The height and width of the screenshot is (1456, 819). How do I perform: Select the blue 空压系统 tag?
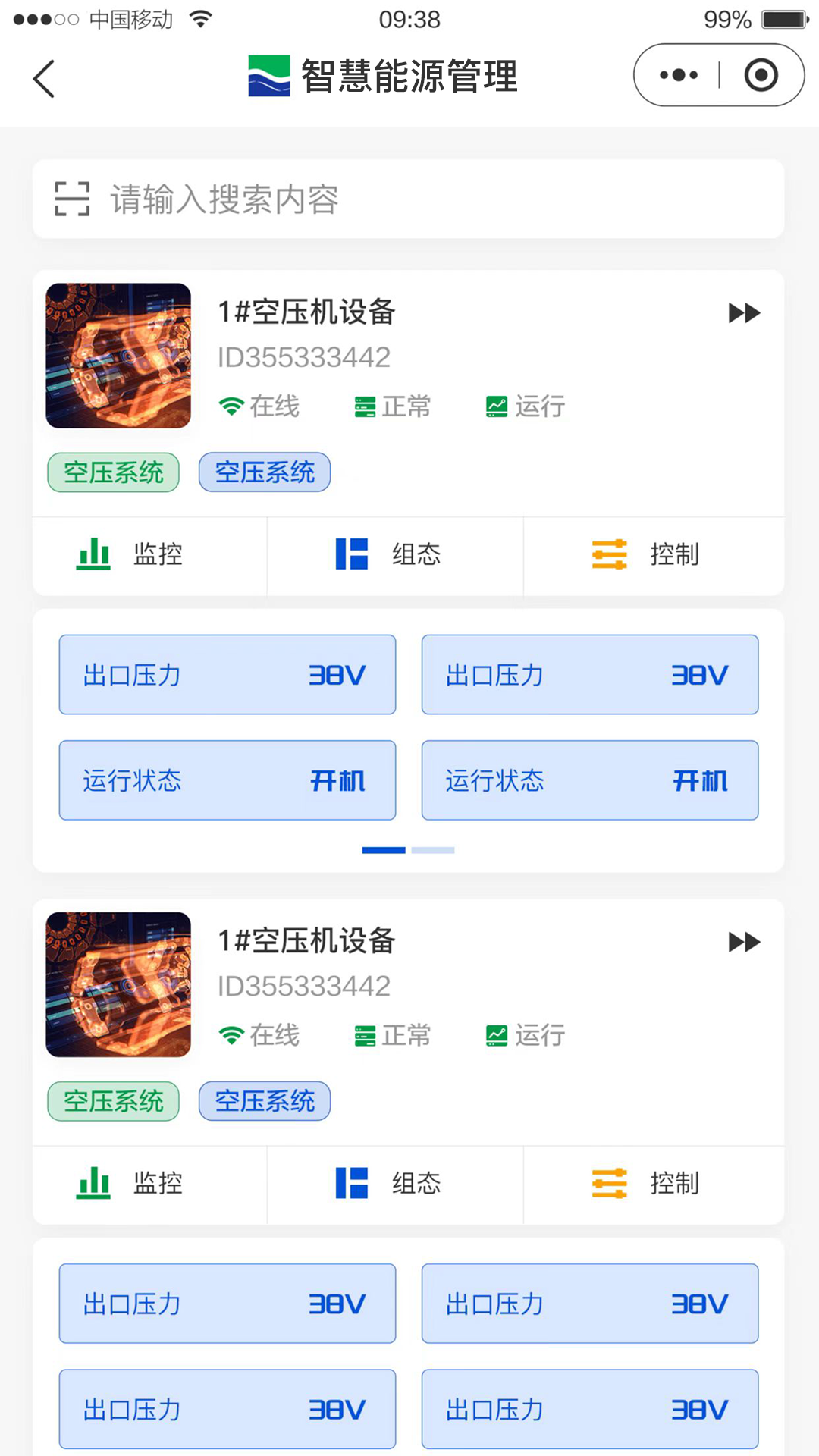[x=264, y=472]
